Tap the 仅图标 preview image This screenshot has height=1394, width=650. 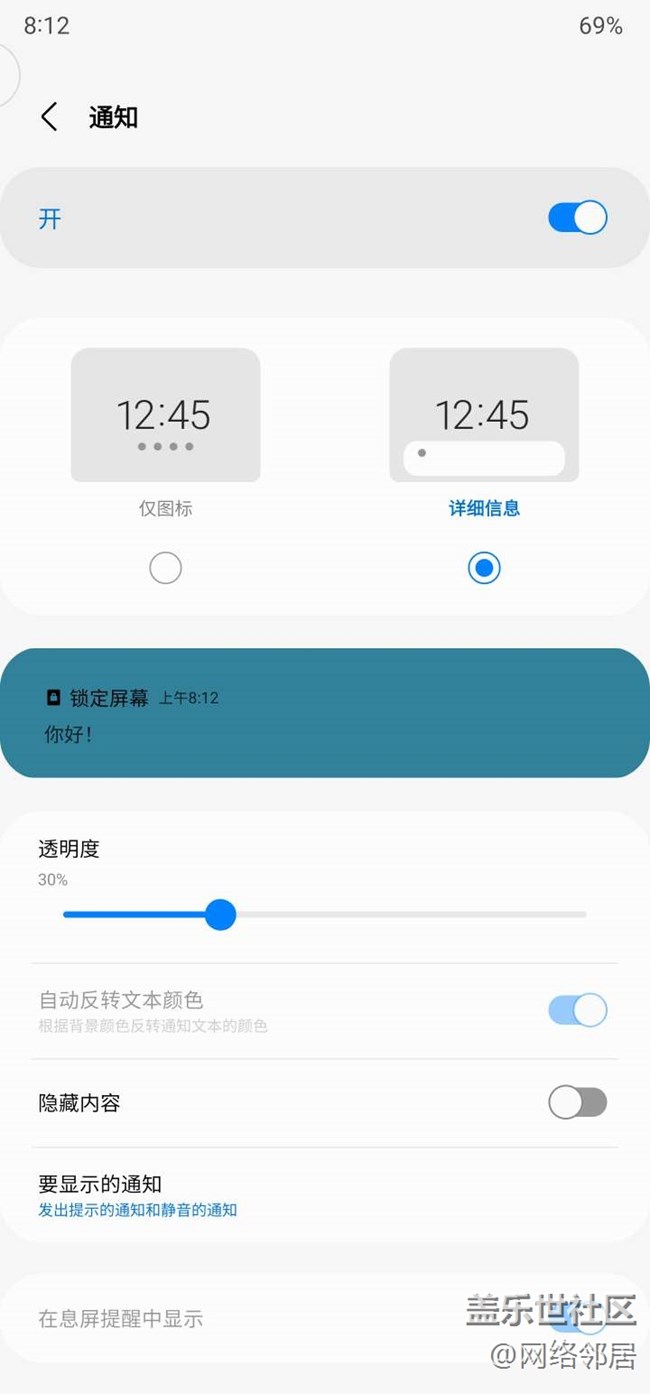click(166, 415)
